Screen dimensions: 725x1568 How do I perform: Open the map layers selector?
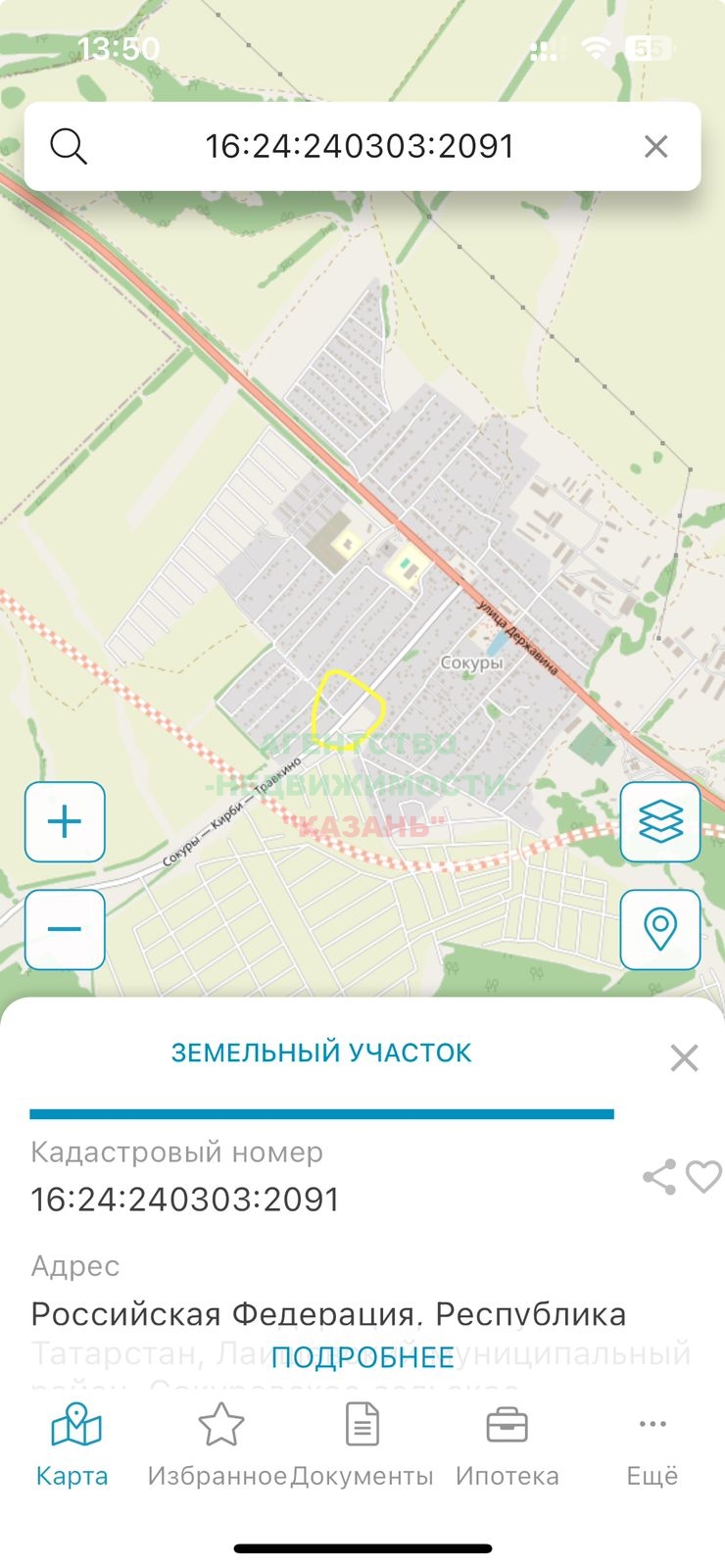pyautogui.click(x=660, y=821)
